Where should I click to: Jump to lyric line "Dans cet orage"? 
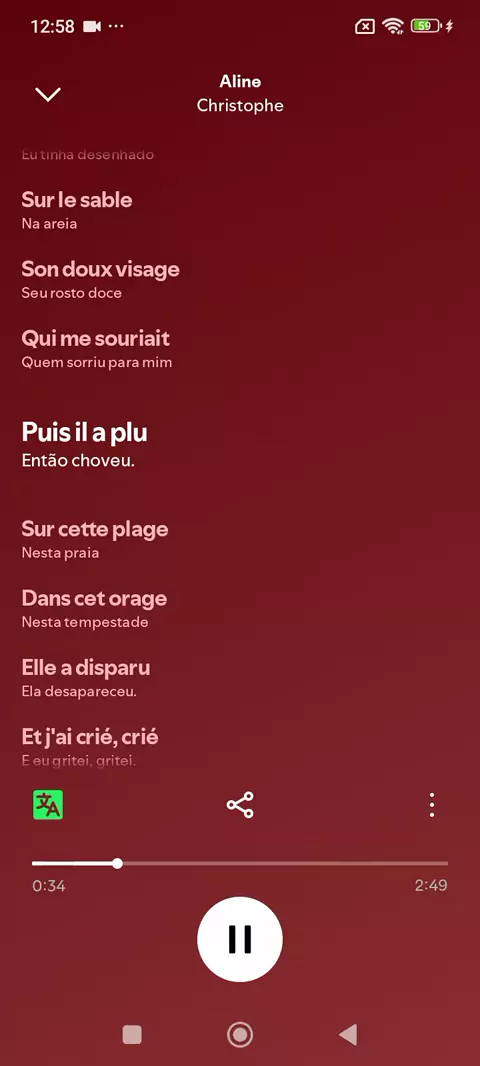[x=95, y=598]
